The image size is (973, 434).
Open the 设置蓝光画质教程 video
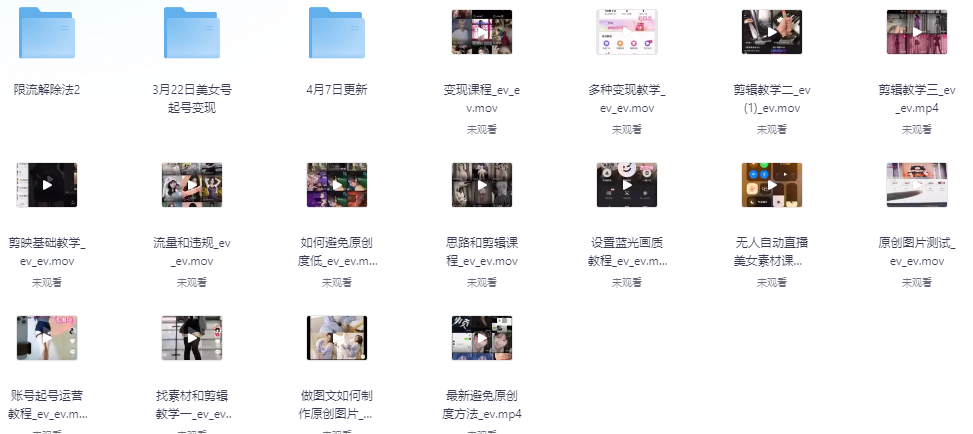(x=627, y=185)
